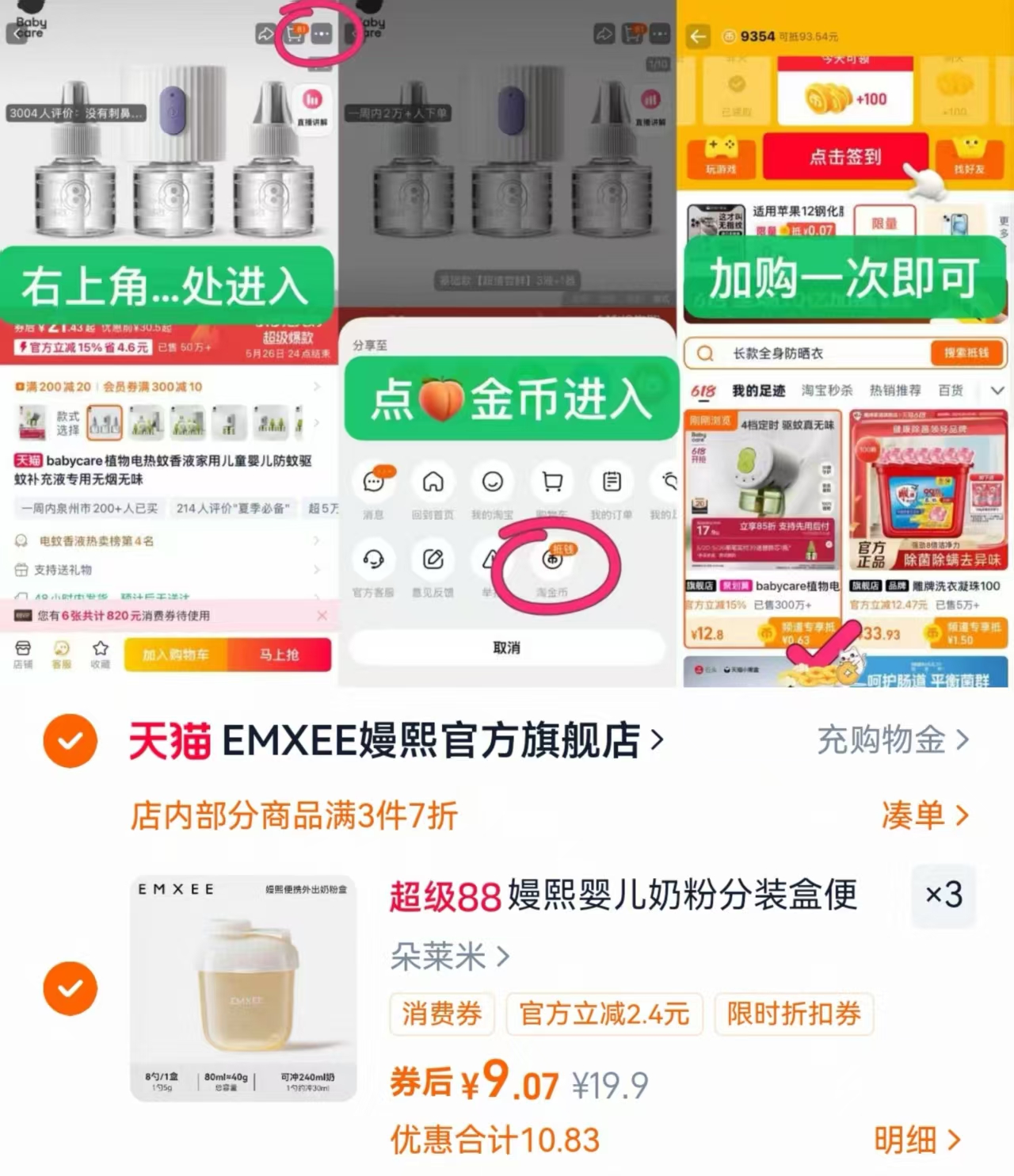The width and height of the screenshot is (1014, 1176).
Task: Toggle the orange checkmark for EMXEE嫚熙官方旗舰店
Action: 71,741
